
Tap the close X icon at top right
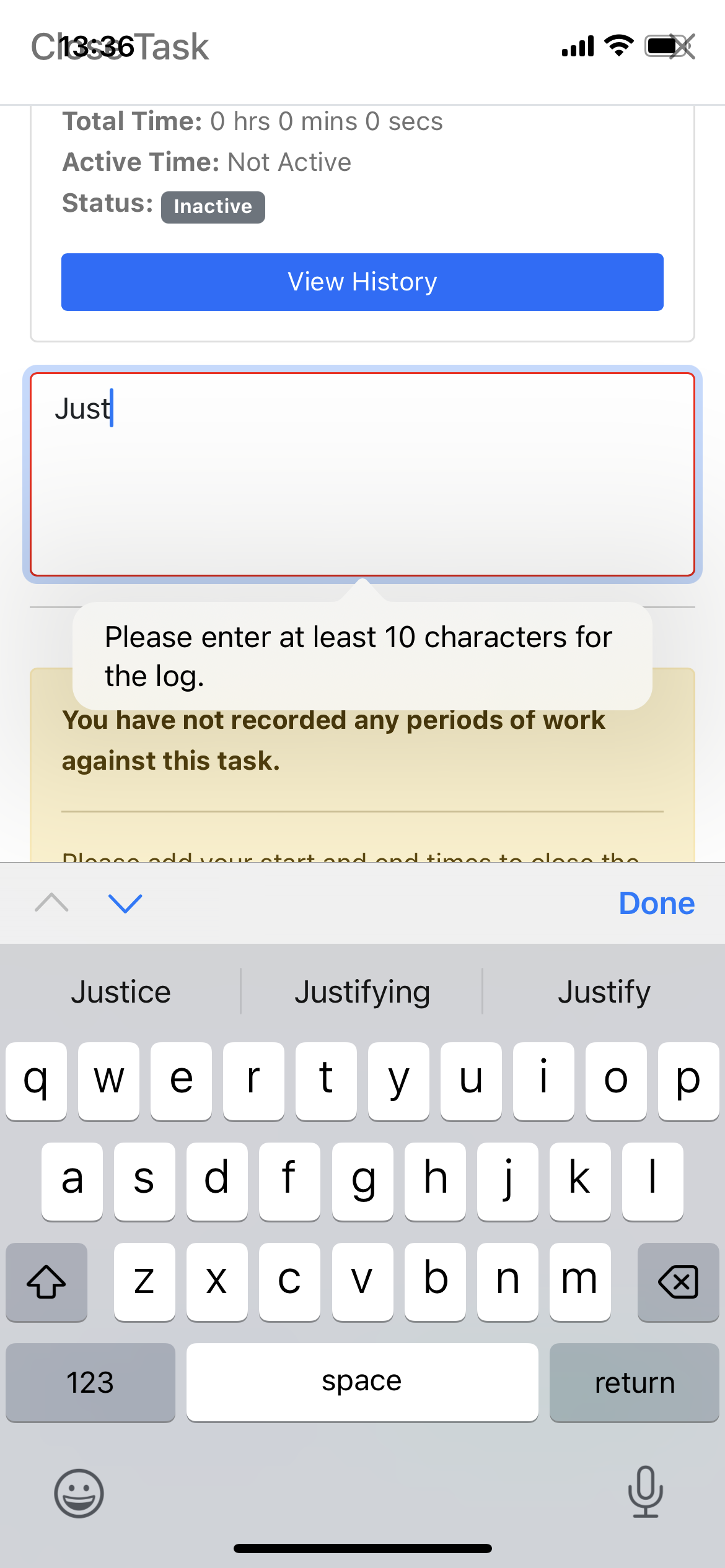coord(683,46)
